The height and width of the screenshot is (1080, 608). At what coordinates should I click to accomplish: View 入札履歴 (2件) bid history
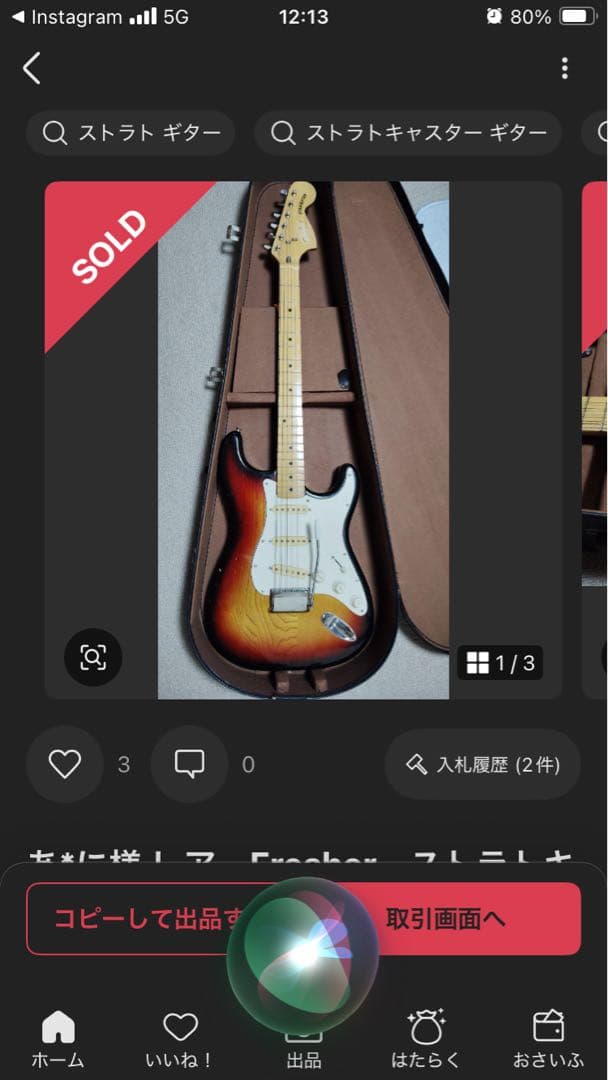click(x=482, y=765)
